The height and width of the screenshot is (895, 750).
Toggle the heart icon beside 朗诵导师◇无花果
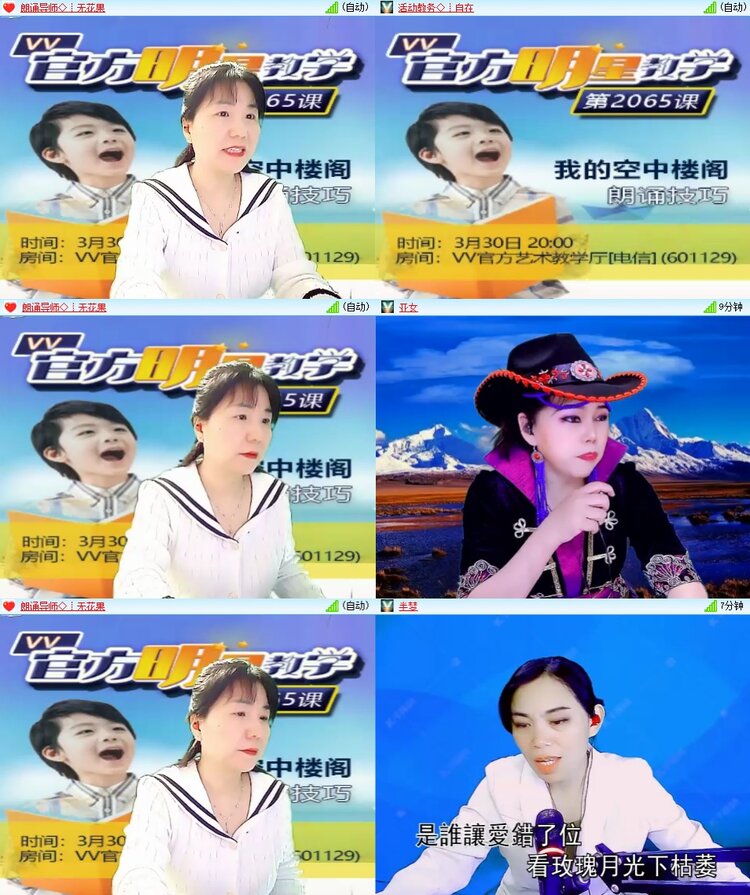point(10,9)
